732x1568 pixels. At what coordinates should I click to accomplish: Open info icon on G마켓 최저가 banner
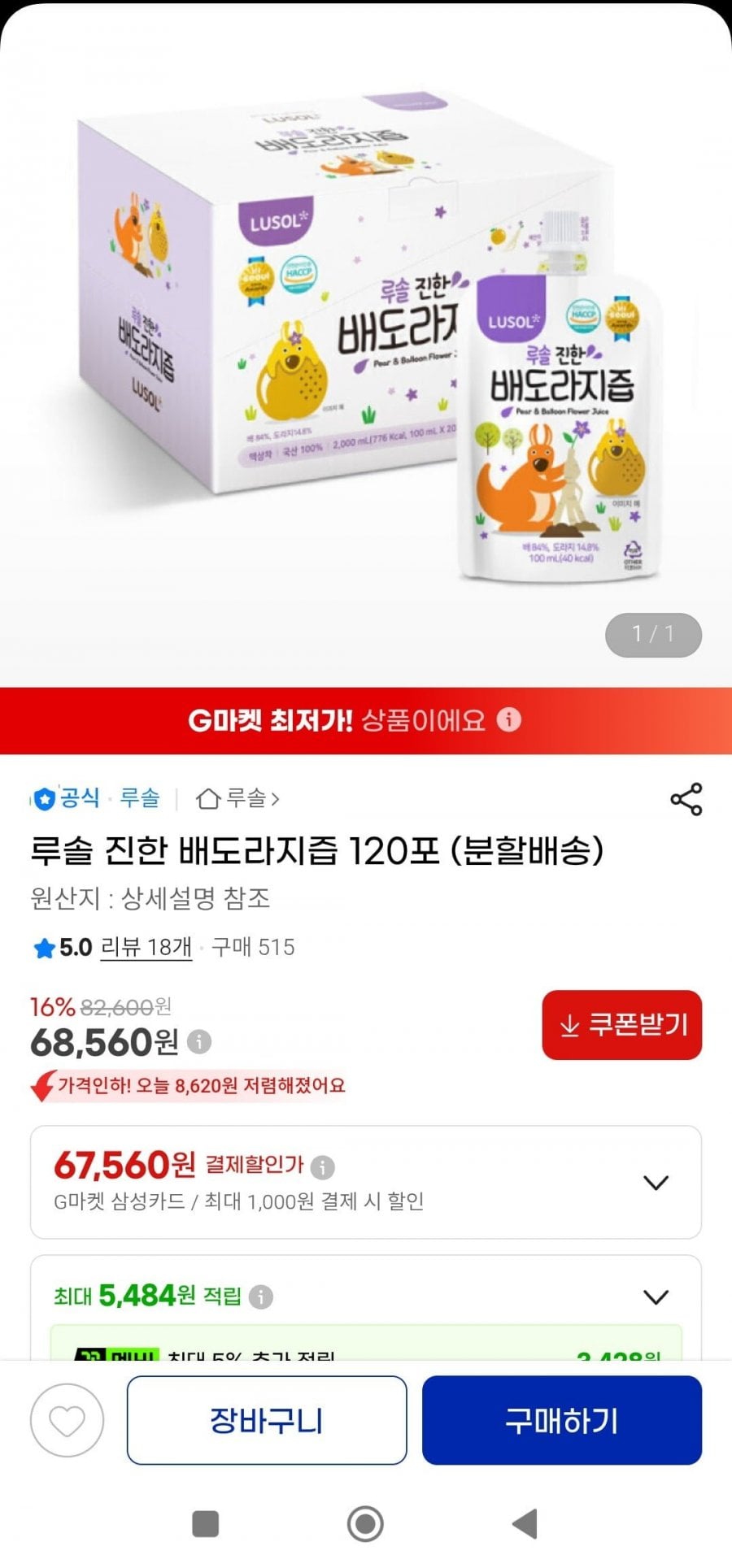[x=509, y=719]
